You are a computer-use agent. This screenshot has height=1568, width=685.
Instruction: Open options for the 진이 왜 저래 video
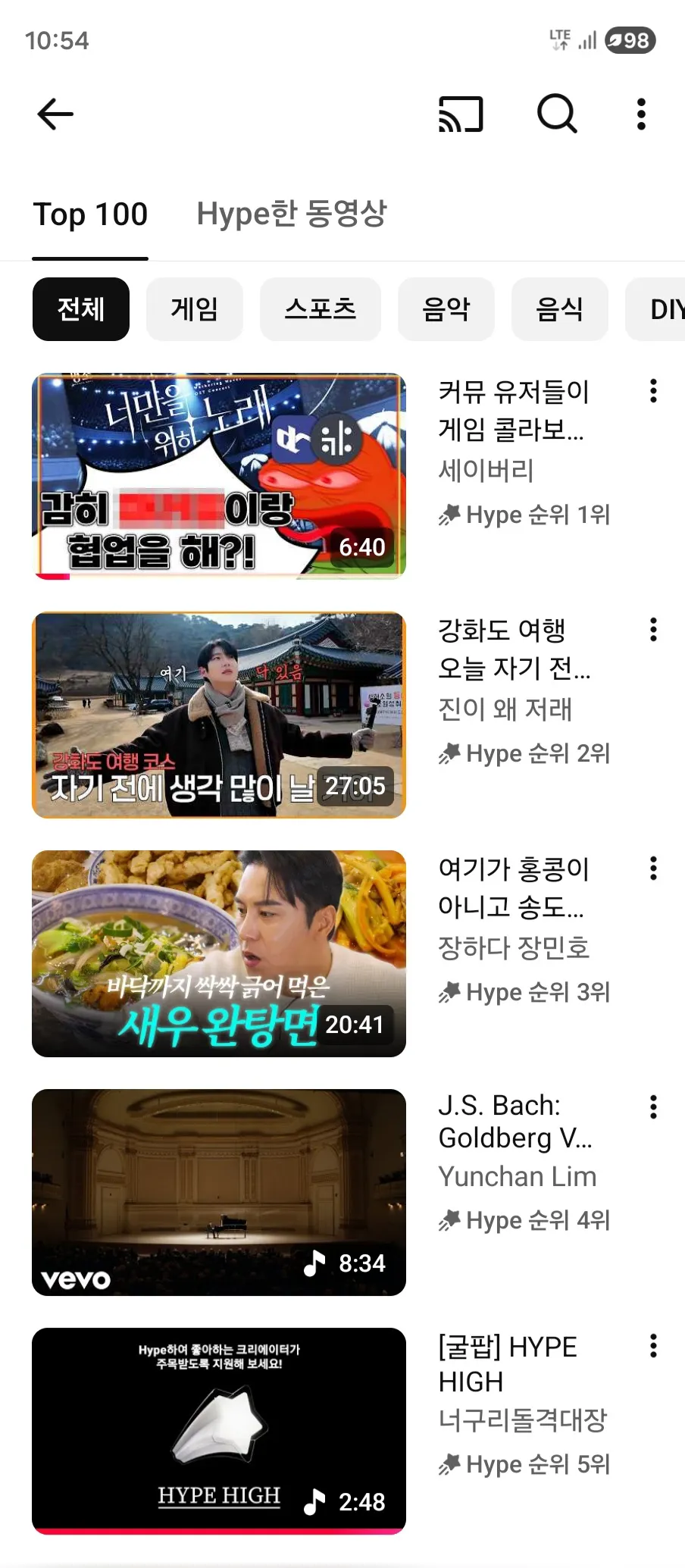tap(652, 631)
